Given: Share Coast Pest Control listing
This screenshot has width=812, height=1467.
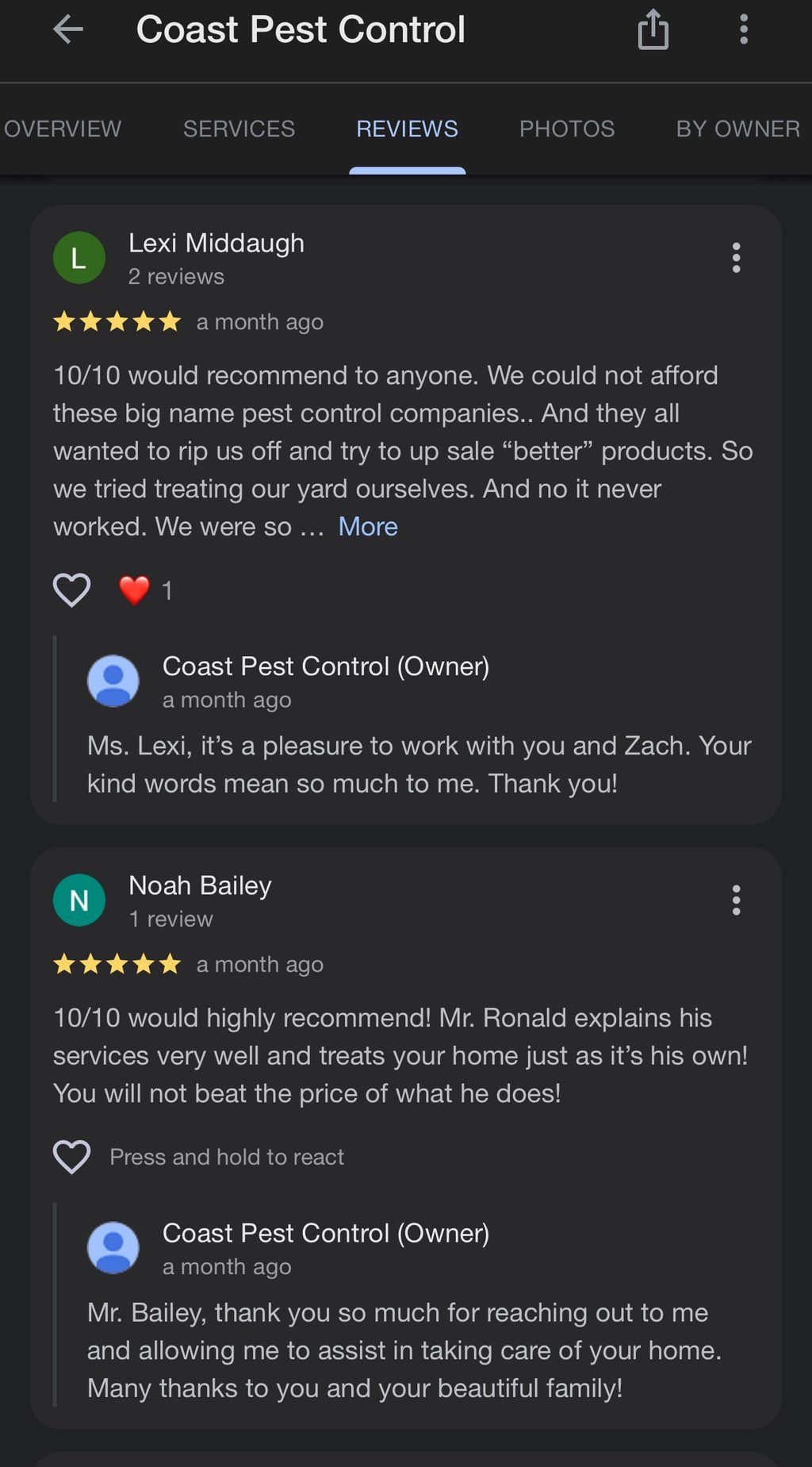Looking at the screenshot, I should [x=653, y=30].
